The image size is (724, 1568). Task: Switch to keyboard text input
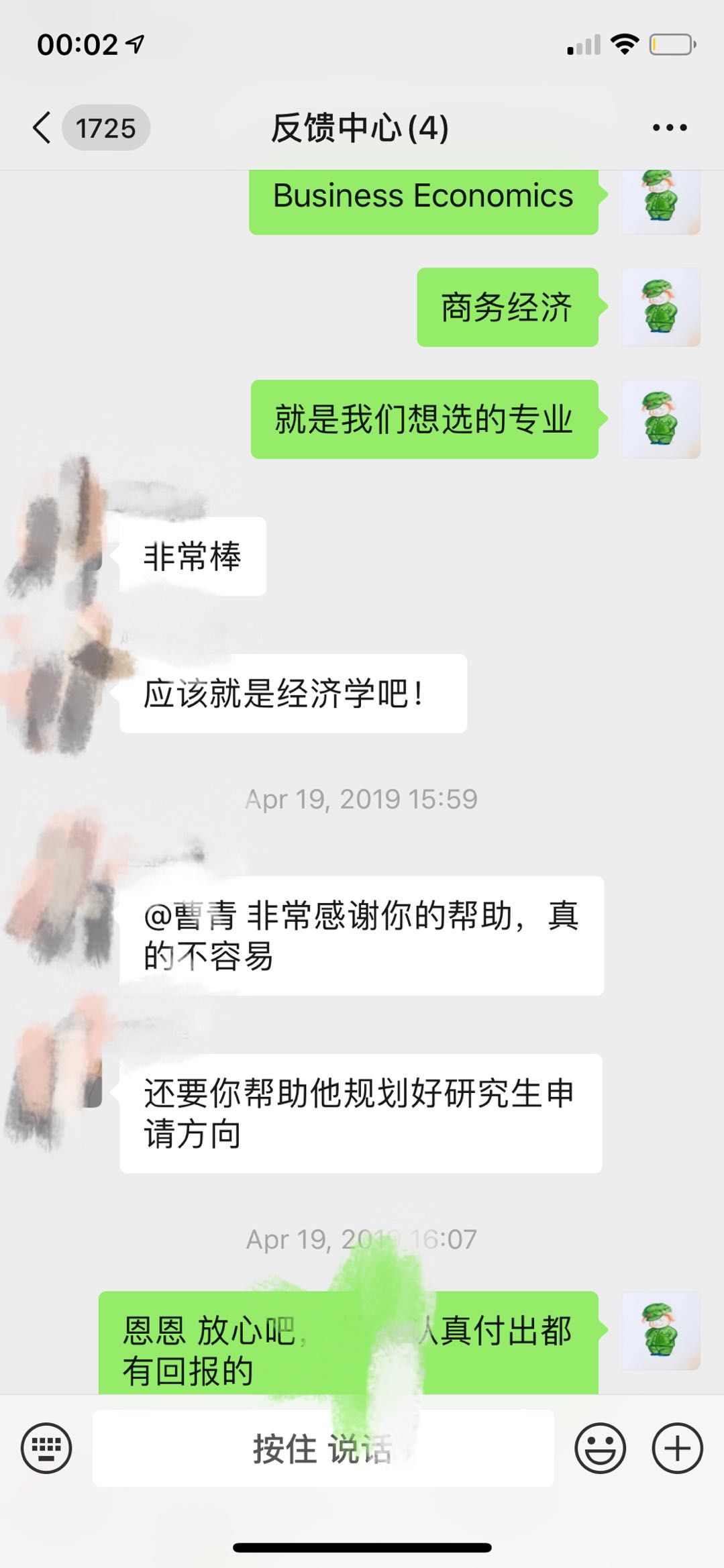click(x=46, y=1449)
